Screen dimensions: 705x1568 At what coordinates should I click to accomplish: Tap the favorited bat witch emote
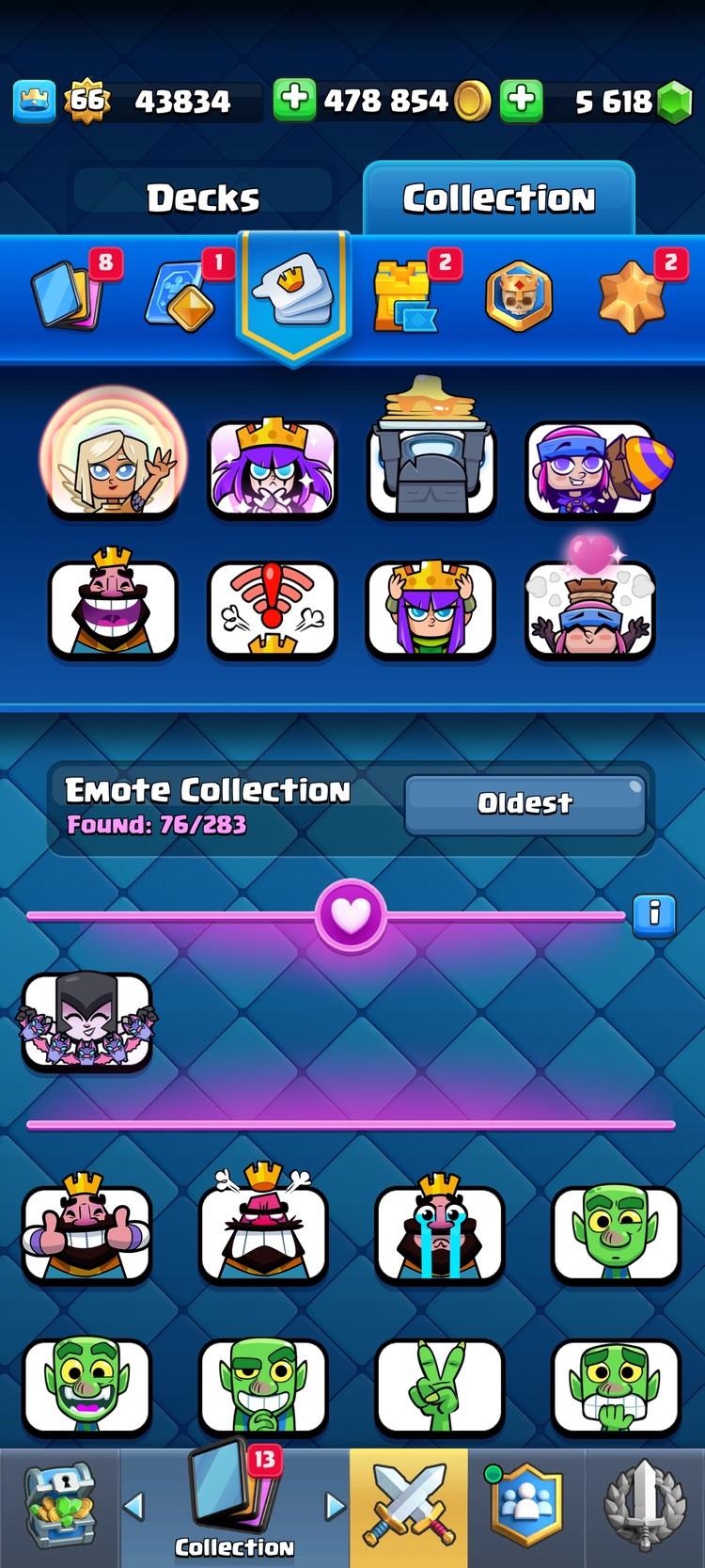click(86, 1022)
